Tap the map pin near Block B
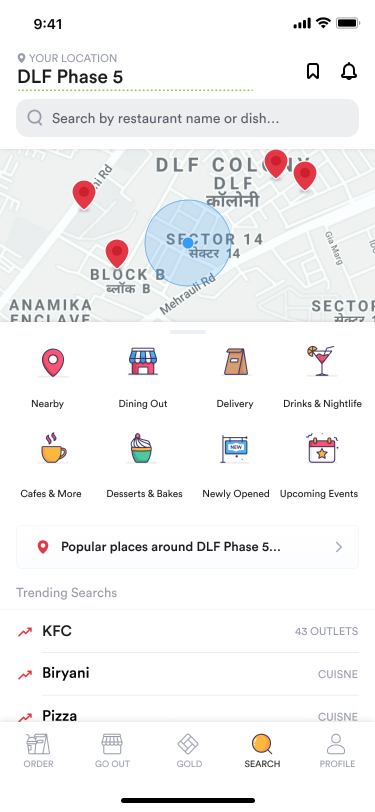 (117, 253)
